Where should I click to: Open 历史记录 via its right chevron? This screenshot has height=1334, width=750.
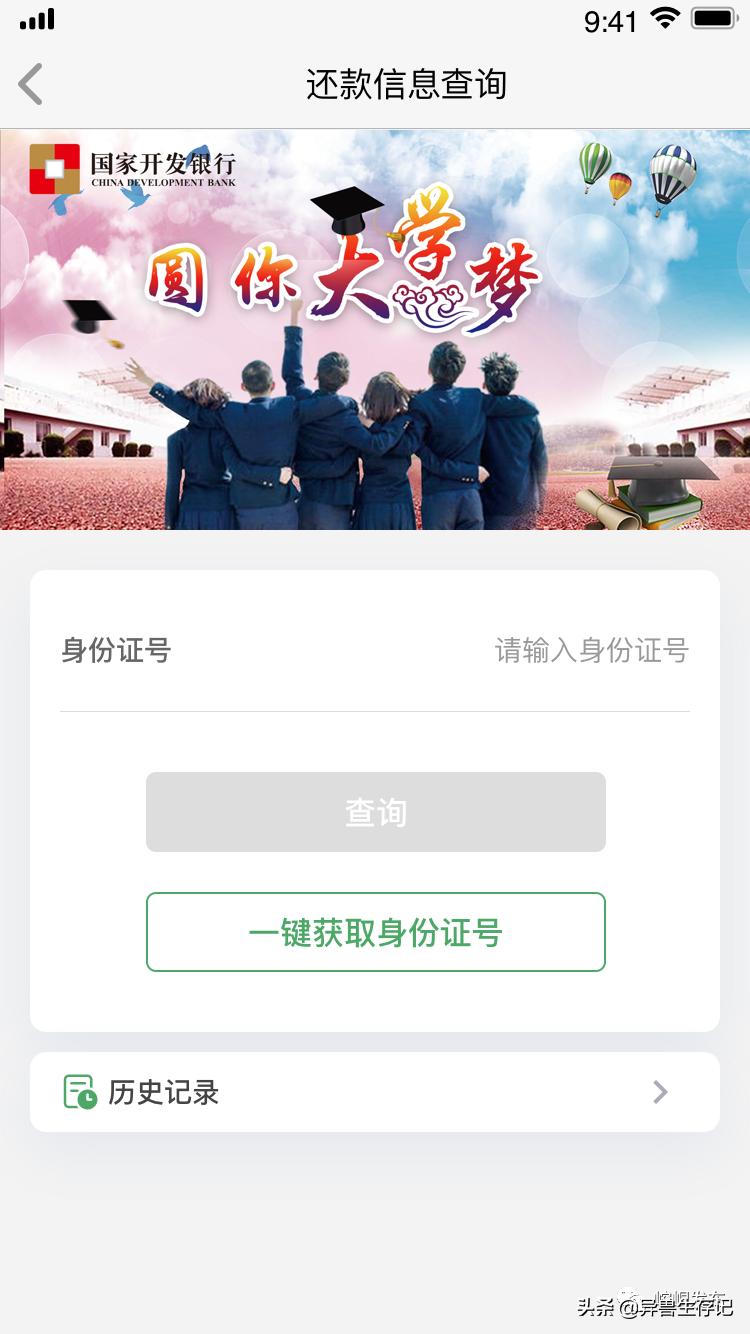[x=660, y=1091]
